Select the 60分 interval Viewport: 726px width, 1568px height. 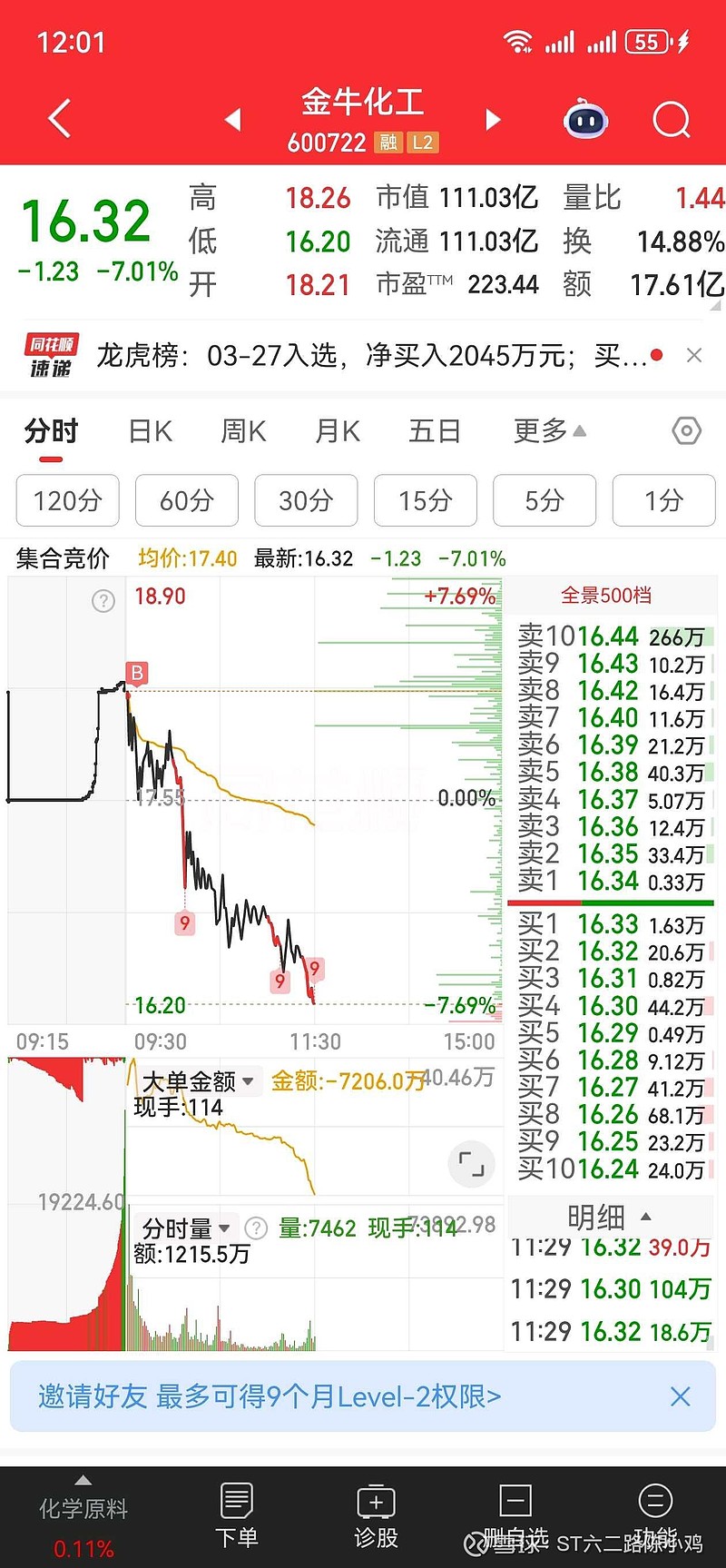(x=186, y=500)
